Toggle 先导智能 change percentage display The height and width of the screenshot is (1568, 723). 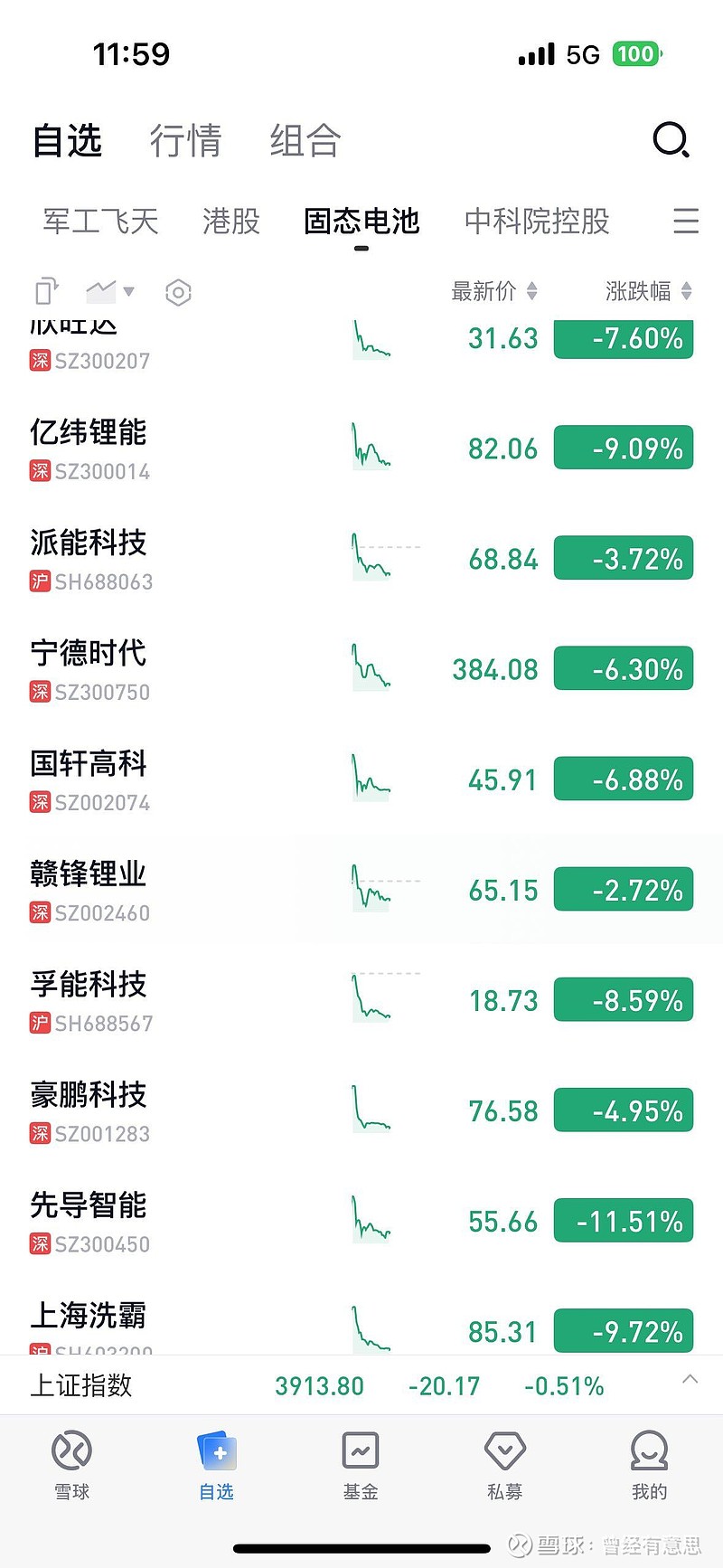(x=624, y=1222)
